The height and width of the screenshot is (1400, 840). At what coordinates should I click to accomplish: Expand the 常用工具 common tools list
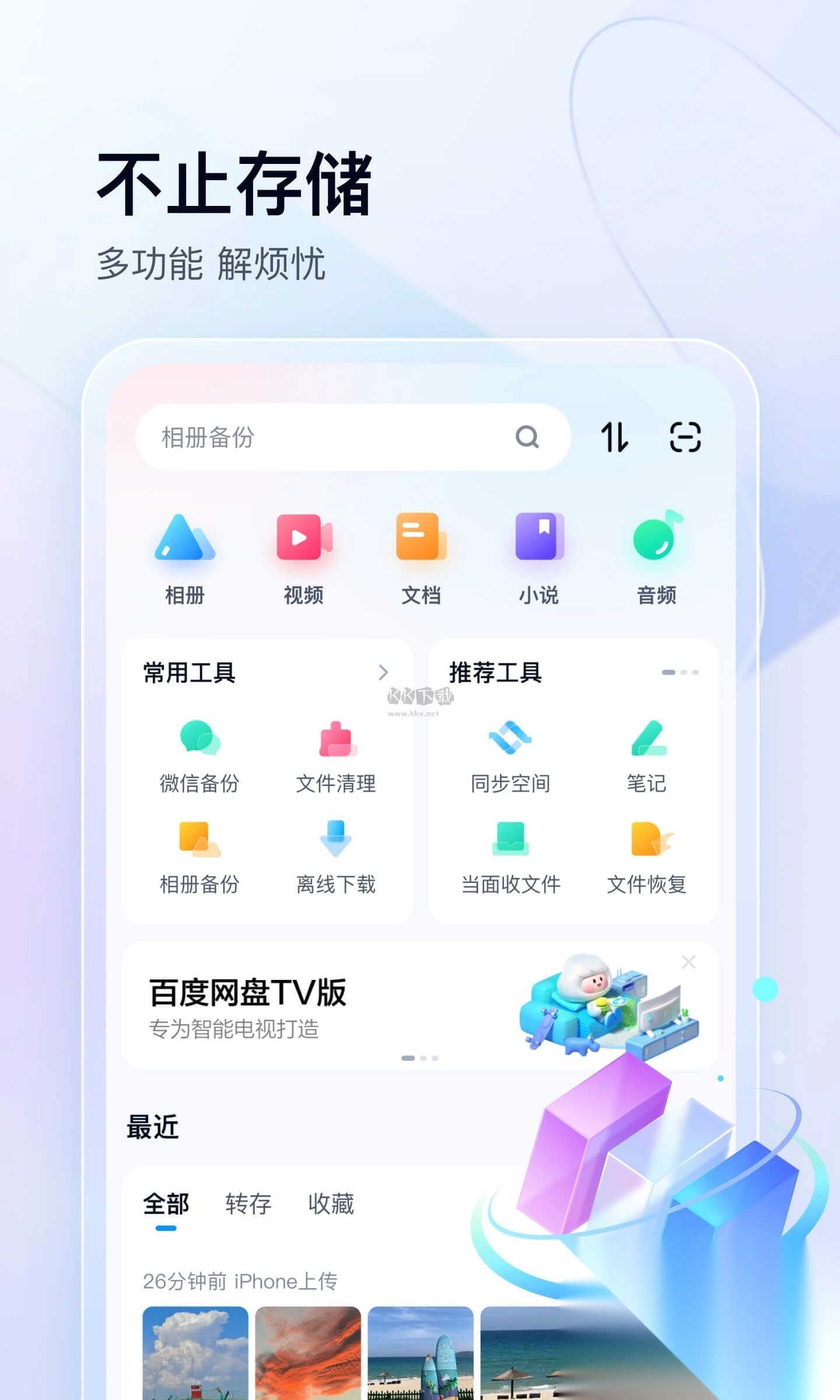(384, 673)
